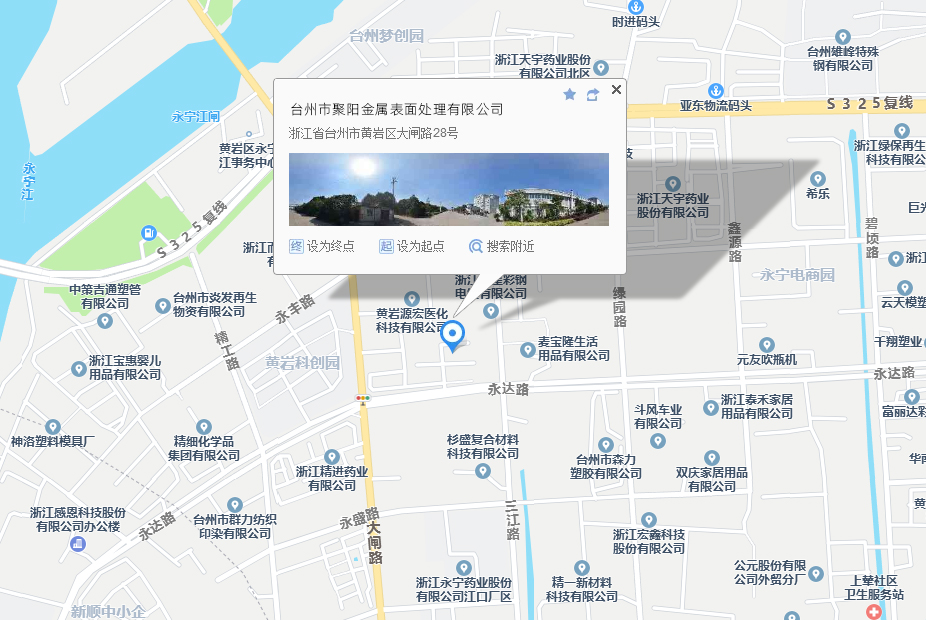The width and height of the screenshot is (926, 620).
Task: Tap 搜索附近 to search nearby
Action: (x=502, y=246)
